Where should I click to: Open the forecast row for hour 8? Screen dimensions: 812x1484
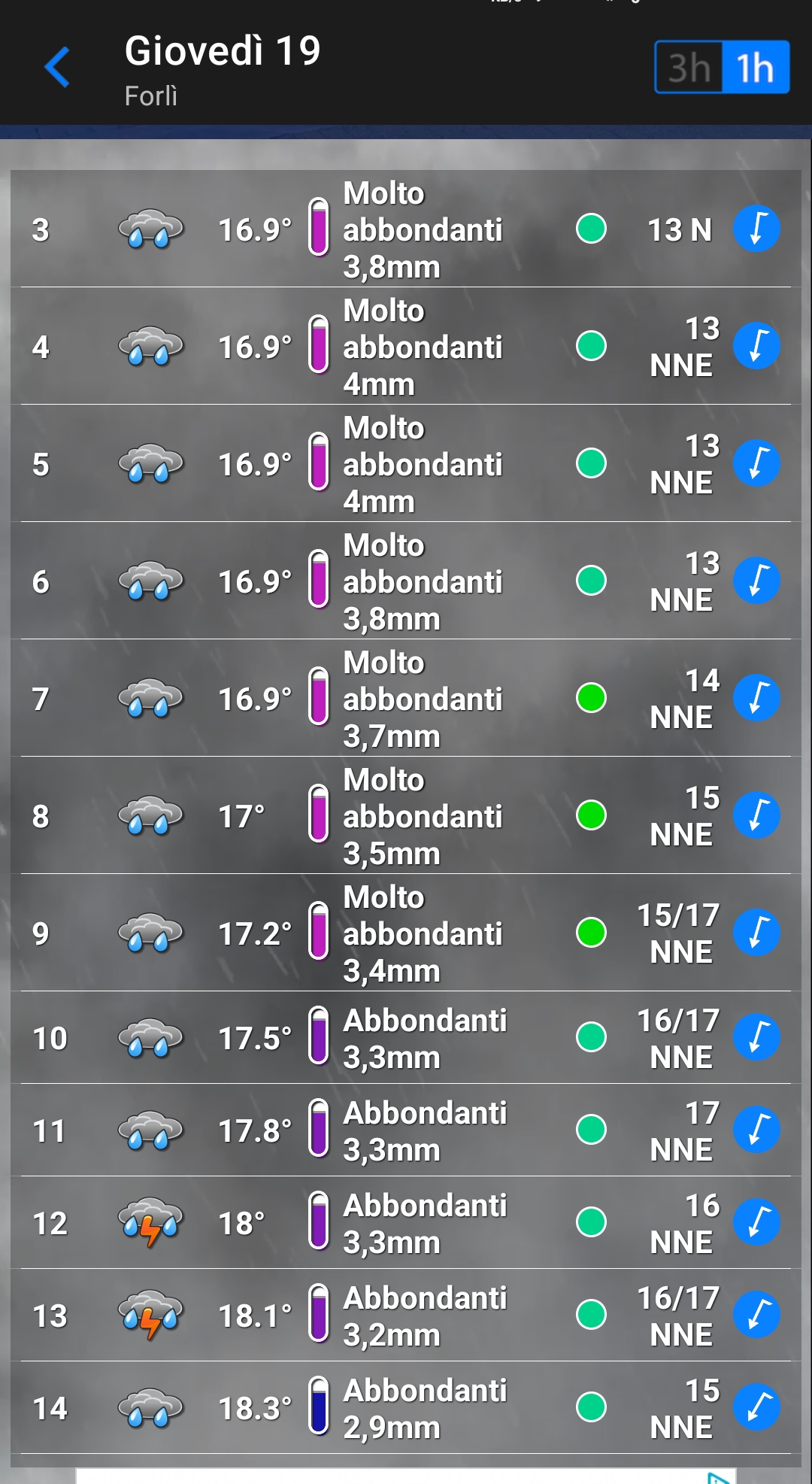(x=406, y=815)
